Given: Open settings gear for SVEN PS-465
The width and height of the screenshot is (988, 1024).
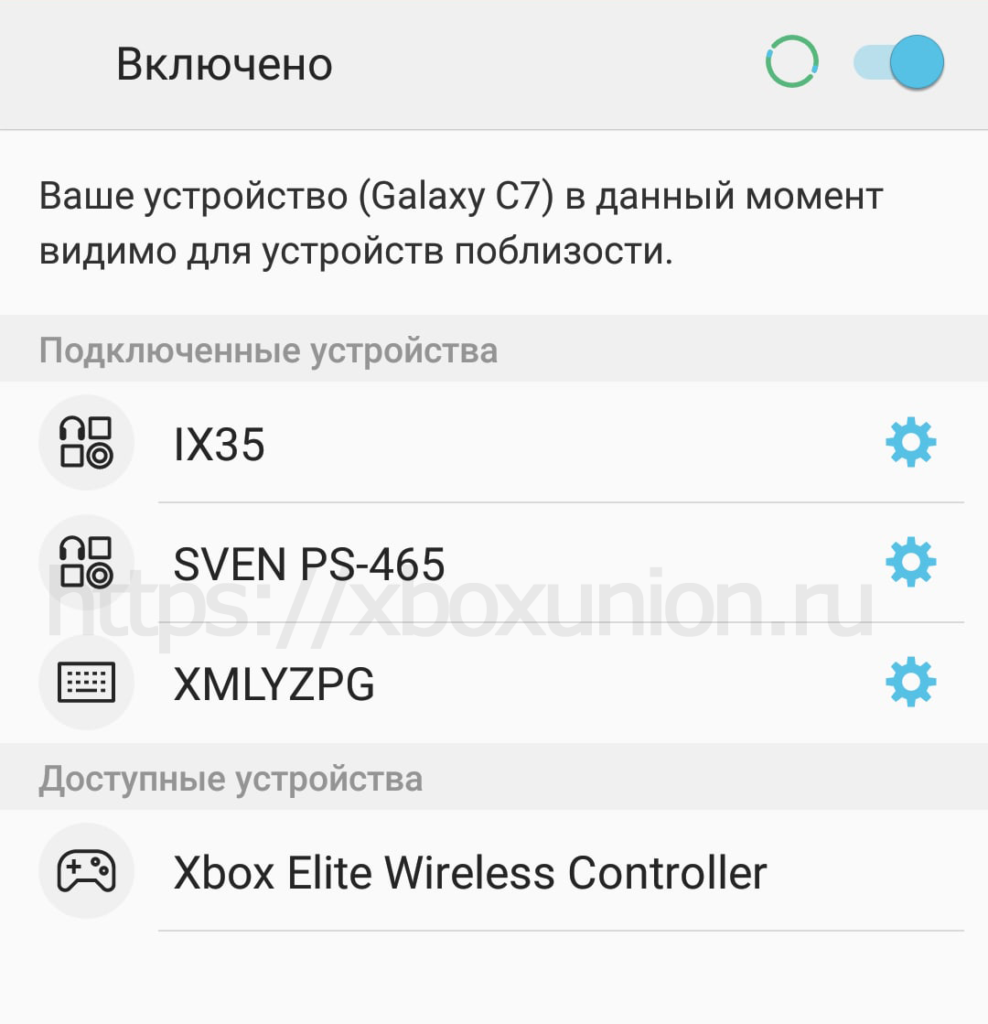Looking at the screenshot, I should tap(910, 563).
